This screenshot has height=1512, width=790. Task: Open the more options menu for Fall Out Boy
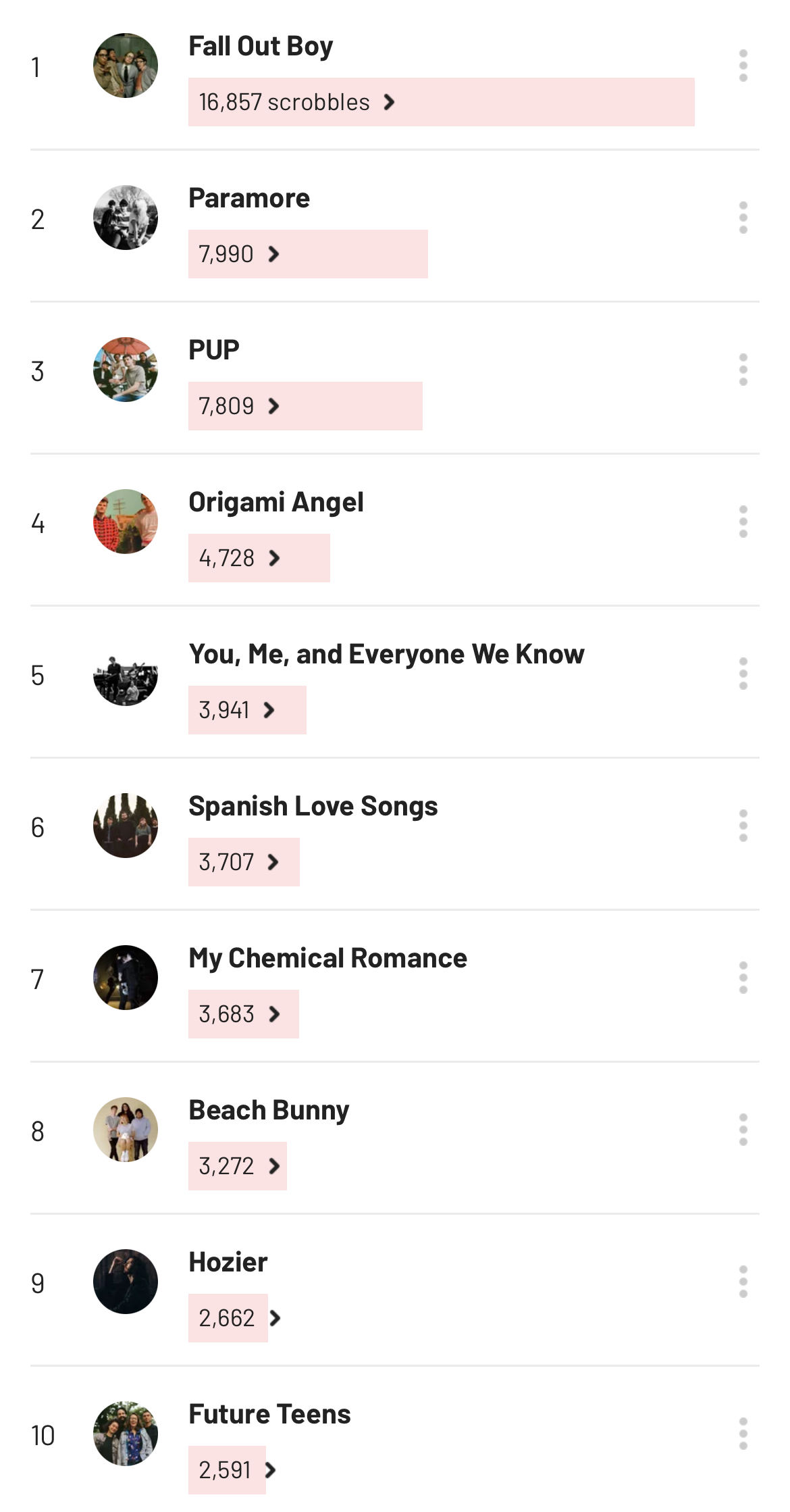click(x=743, y=66)
